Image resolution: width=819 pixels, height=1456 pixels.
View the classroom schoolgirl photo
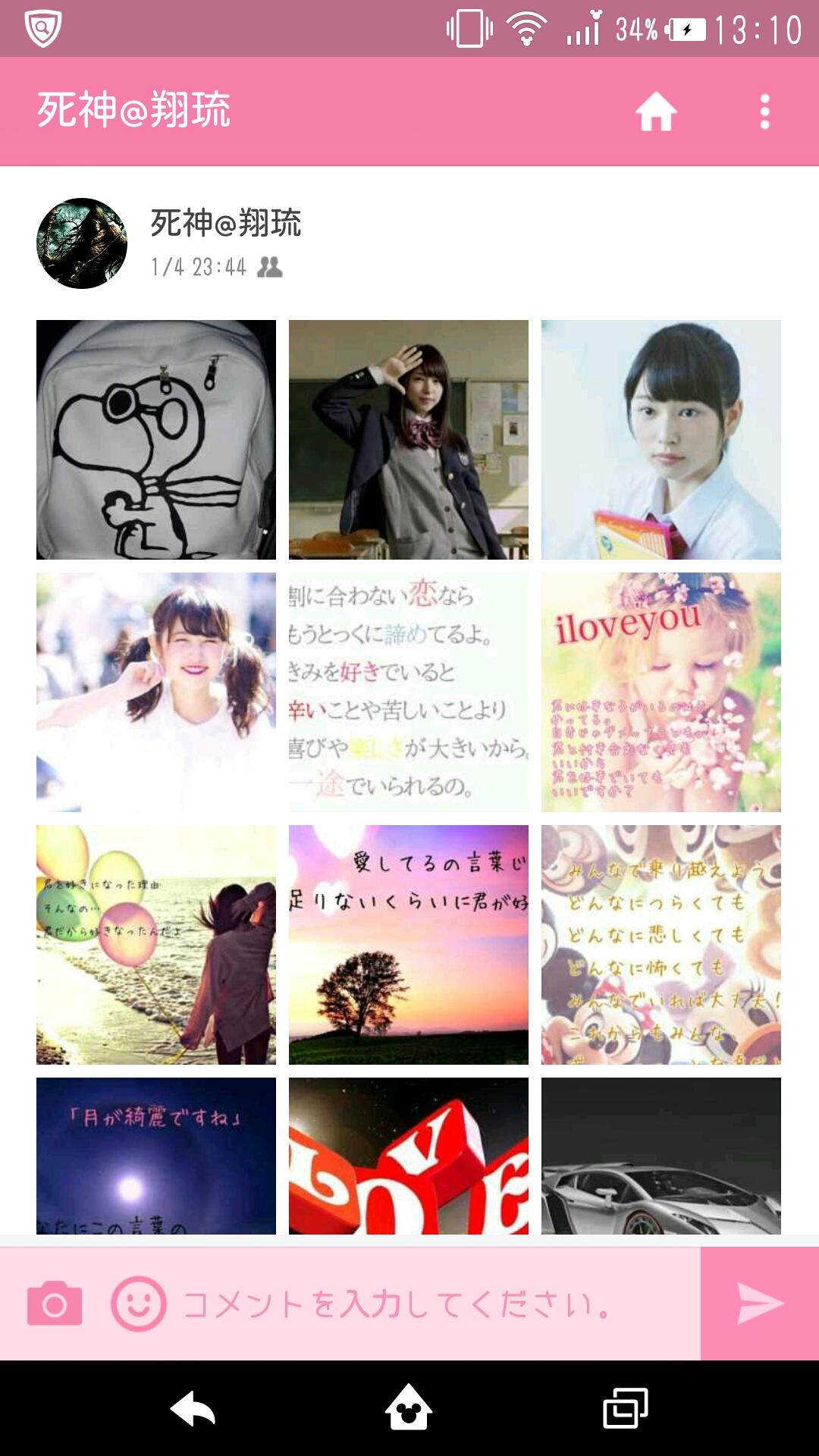(409, 440)
